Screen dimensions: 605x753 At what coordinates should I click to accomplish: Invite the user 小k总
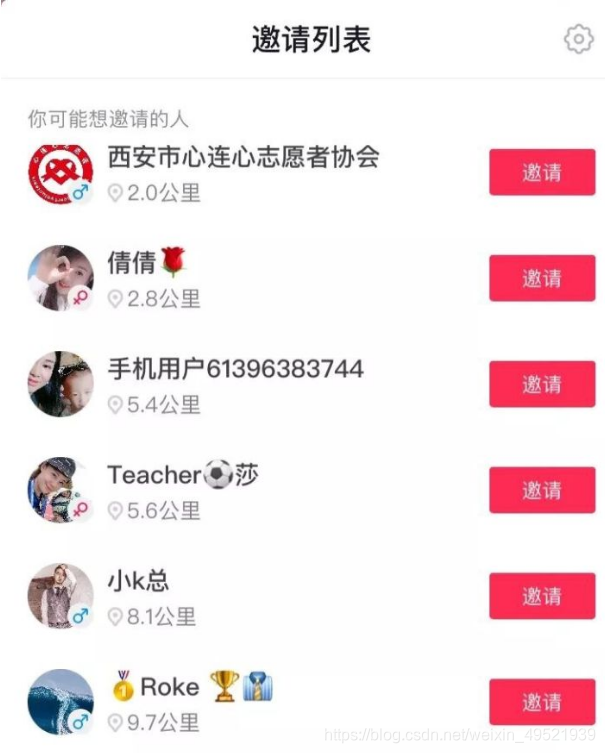point(541,596)
